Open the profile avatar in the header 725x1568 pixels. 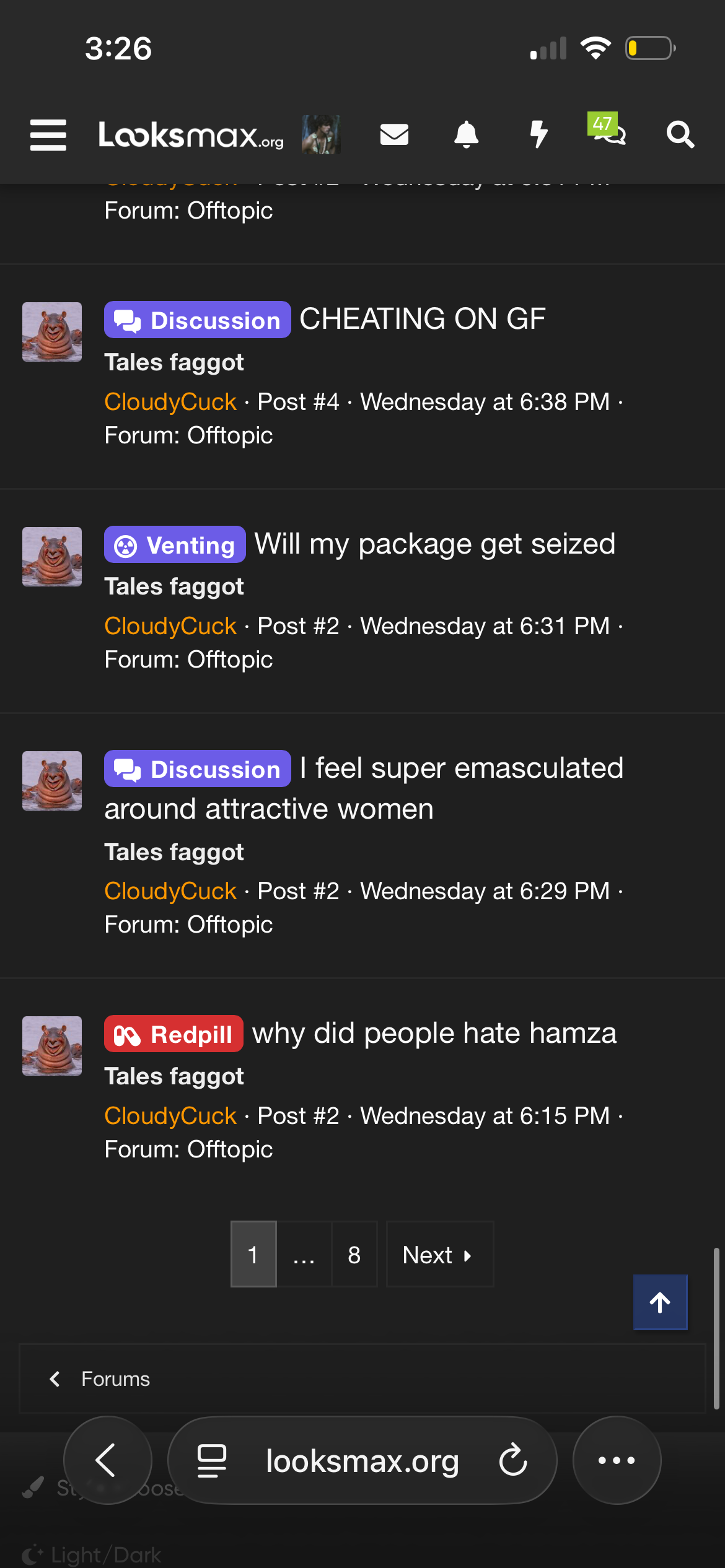click(320, 134)
